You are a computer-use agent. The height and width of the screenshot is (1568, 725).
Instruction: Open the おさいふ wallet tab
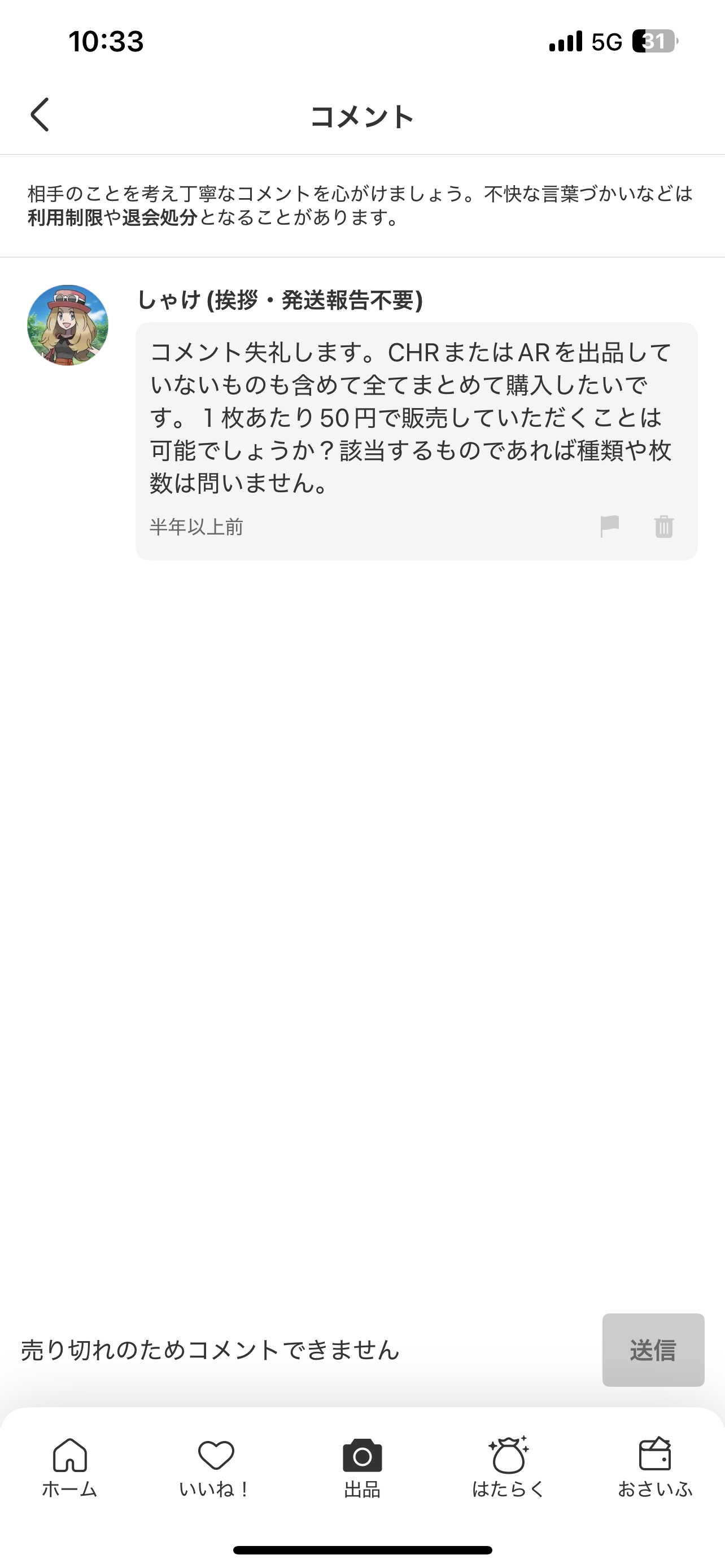pos(655,1468)
